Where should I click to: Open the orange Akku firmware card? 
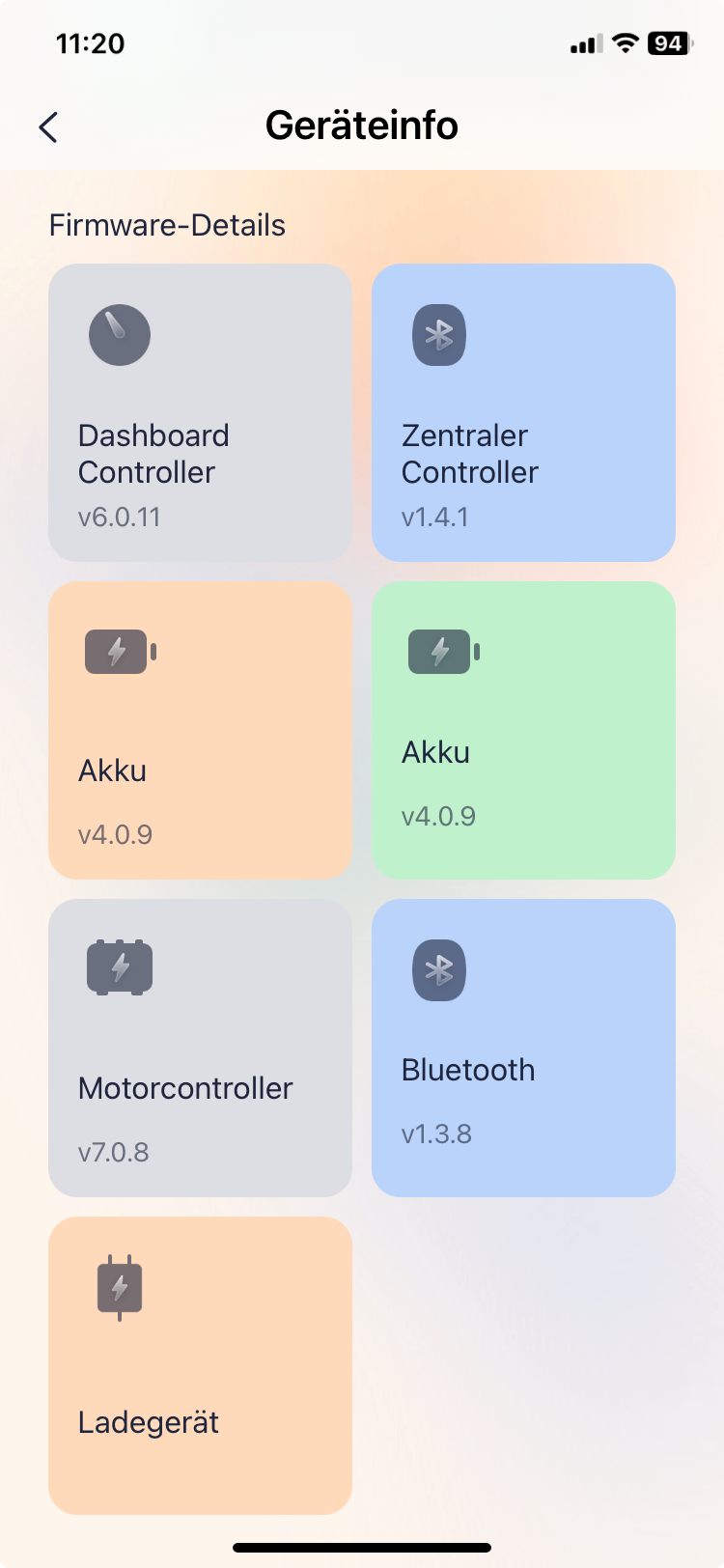pyautogui.click(x=200, y=730)
